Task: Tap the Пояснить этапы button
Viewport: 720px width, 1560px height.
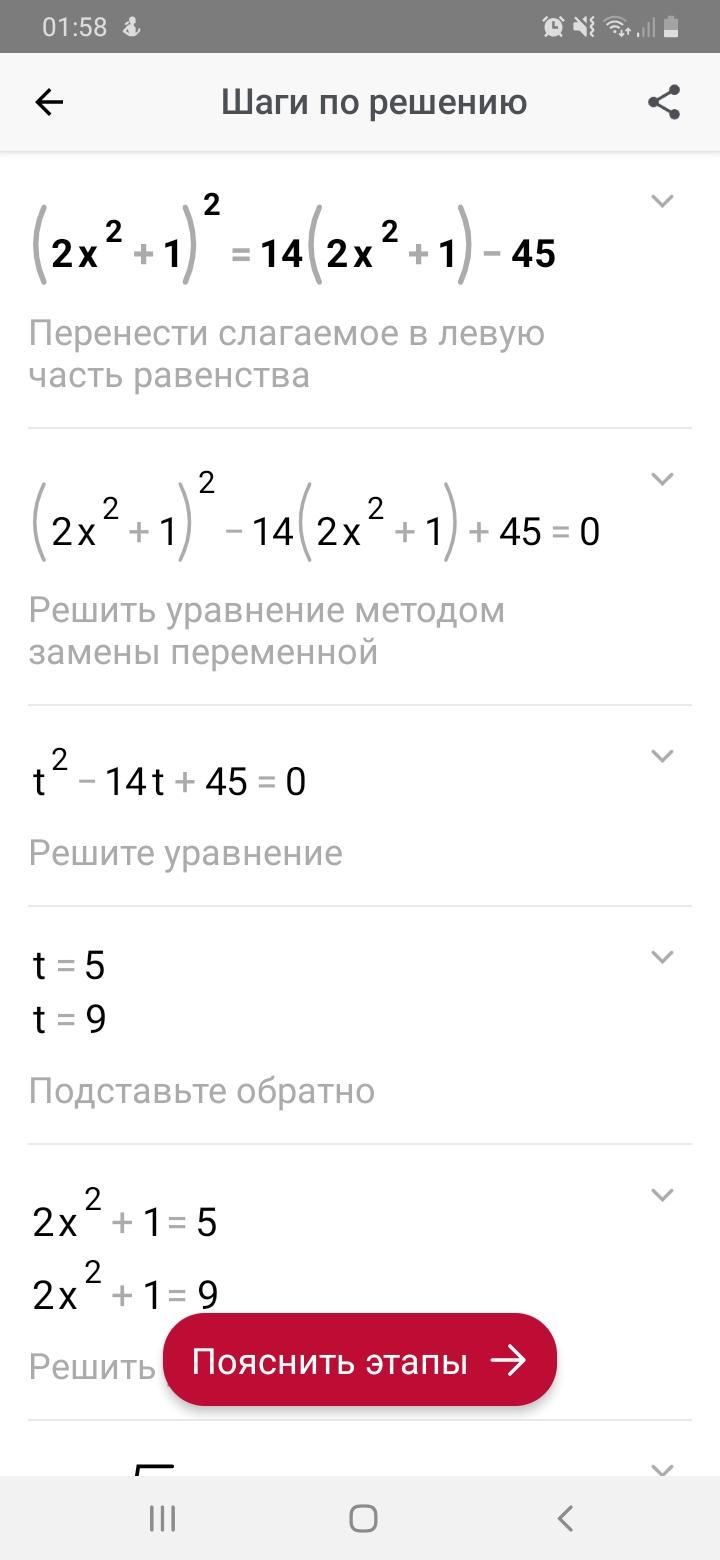Action: [x=360, y=1360]
